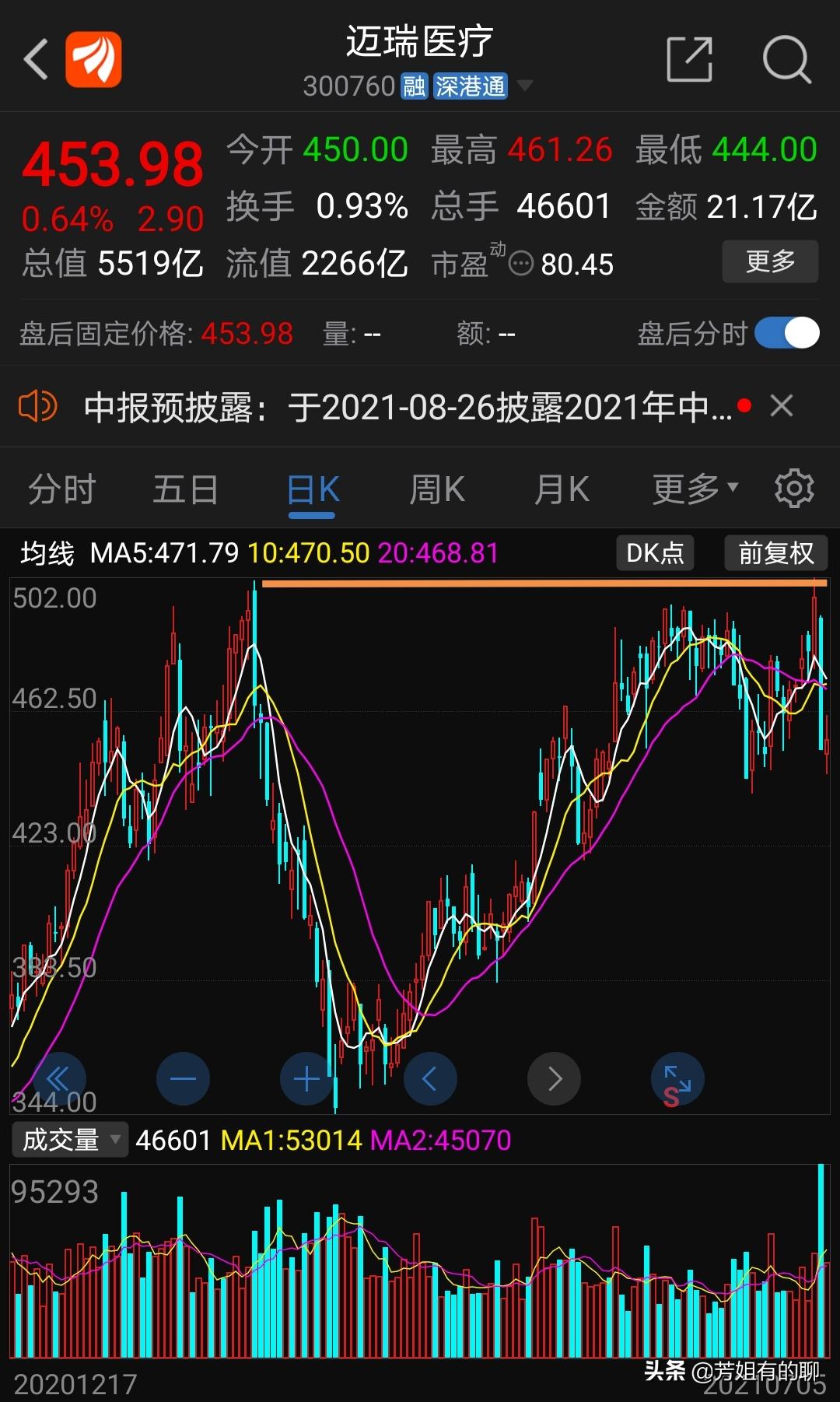Switch to the 周K tab

436,488
